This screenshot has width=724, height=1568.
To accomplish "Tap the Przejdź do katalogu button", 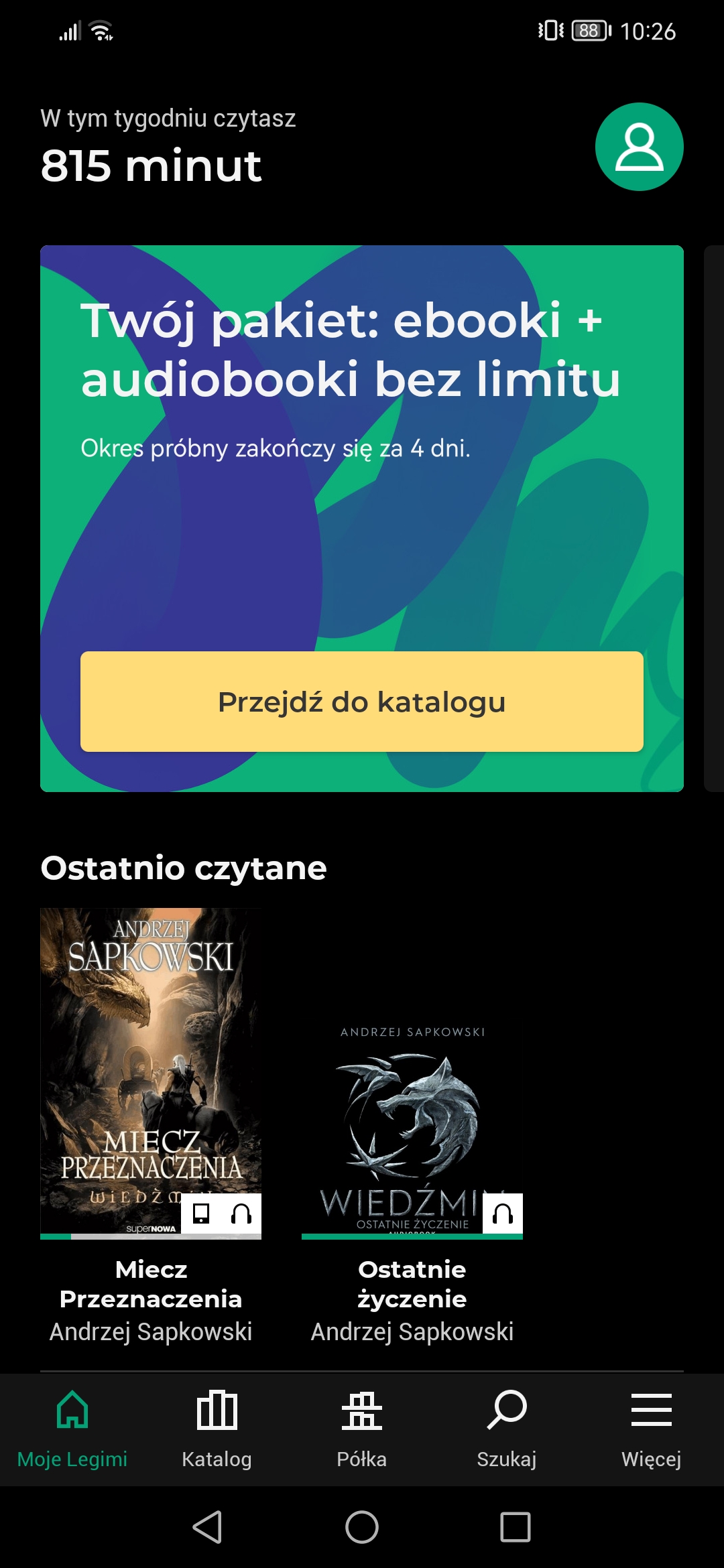I will (x=362, y=702).
